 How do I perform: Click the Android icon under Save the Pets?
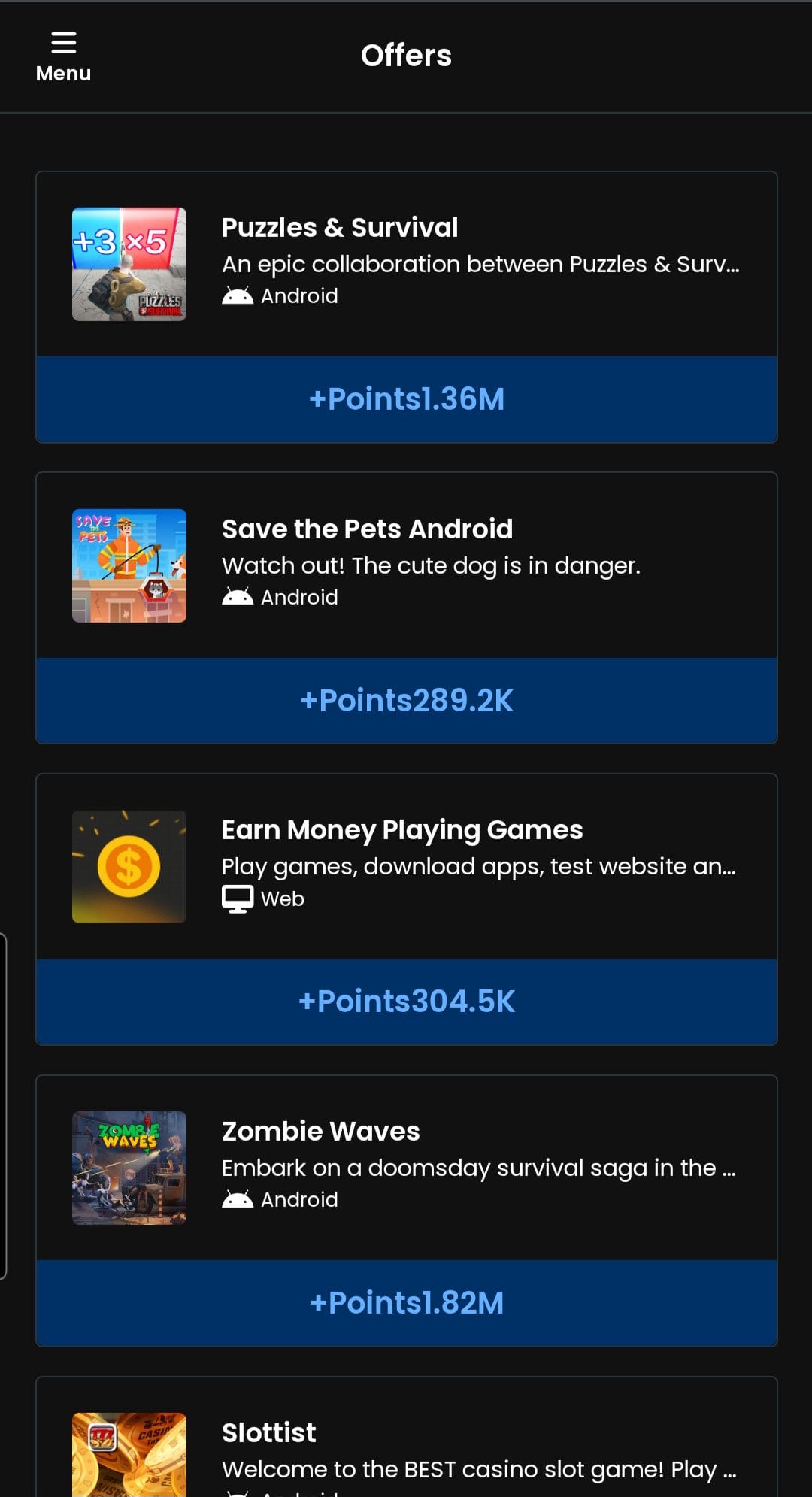[237, 596]
